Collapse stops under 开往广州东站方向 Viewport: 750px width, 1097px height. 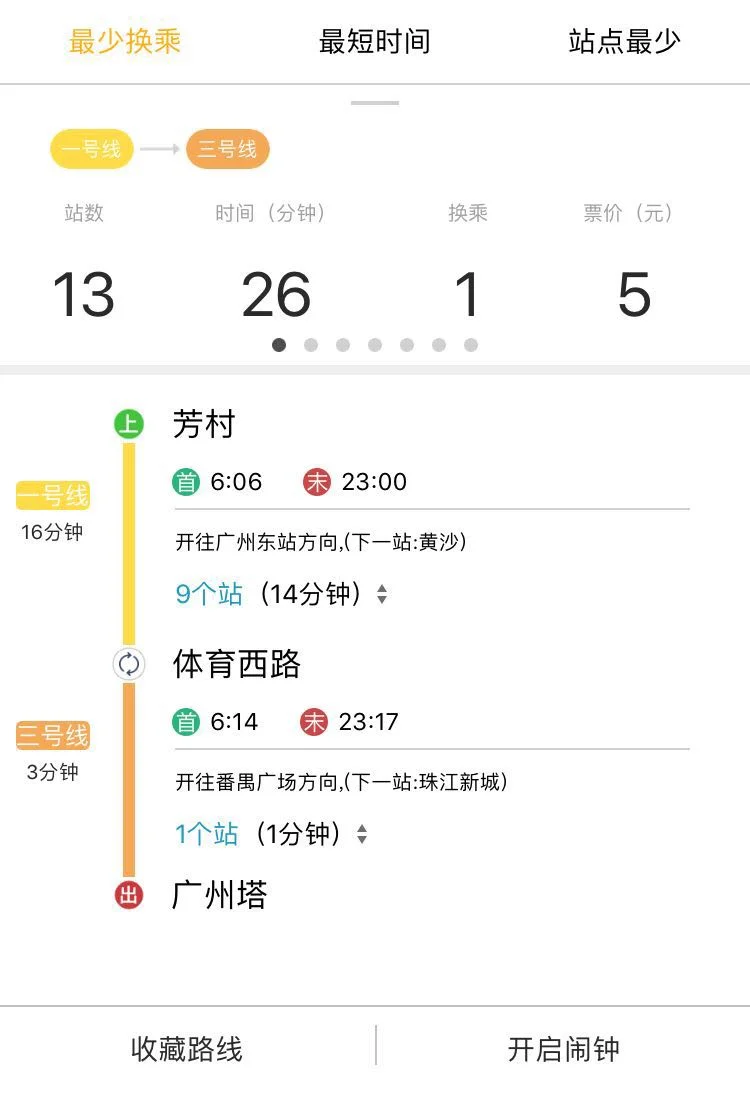(x=380, y=594)
